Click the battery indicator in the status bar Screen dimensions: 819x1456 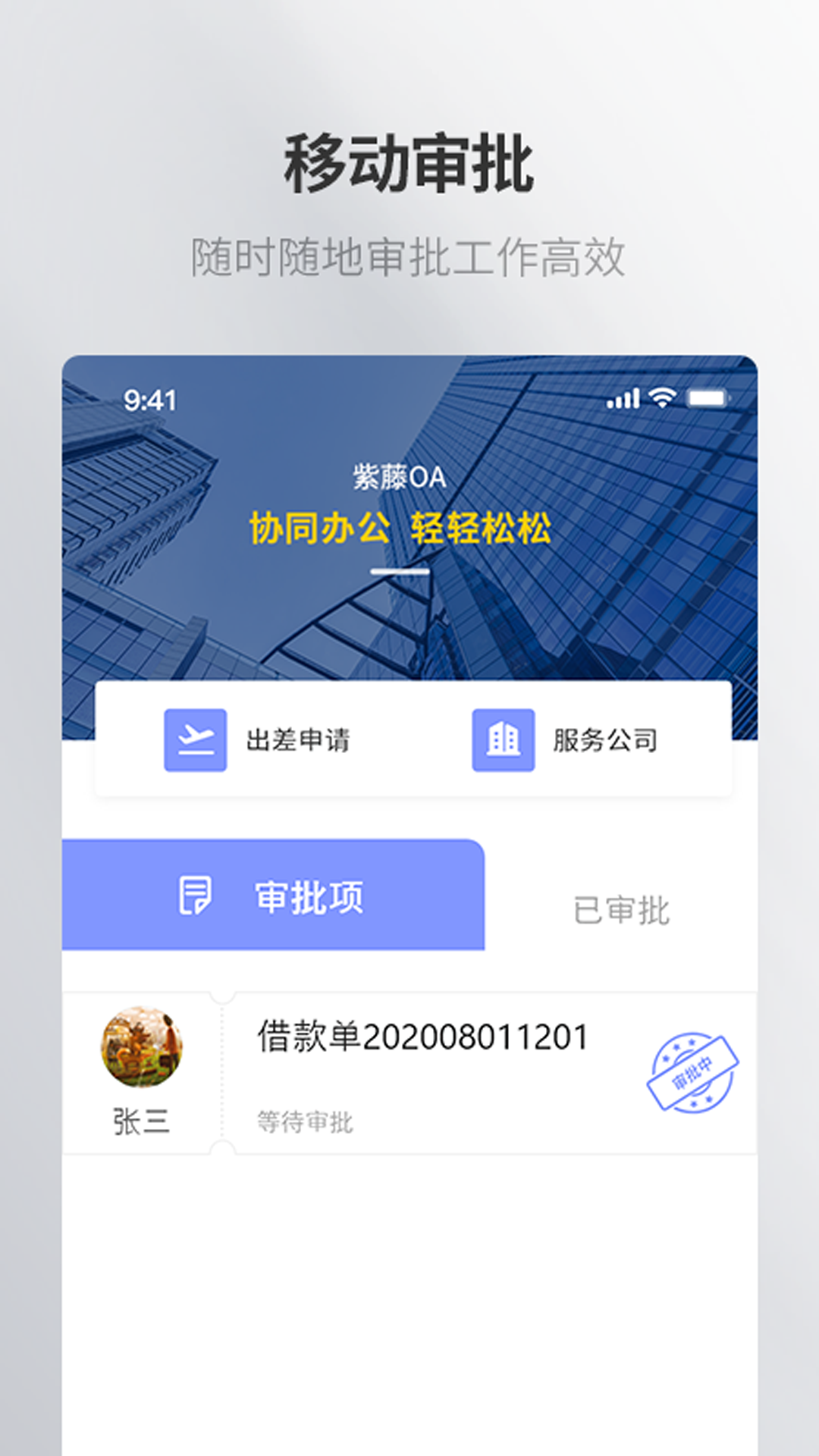coord(707,397)
